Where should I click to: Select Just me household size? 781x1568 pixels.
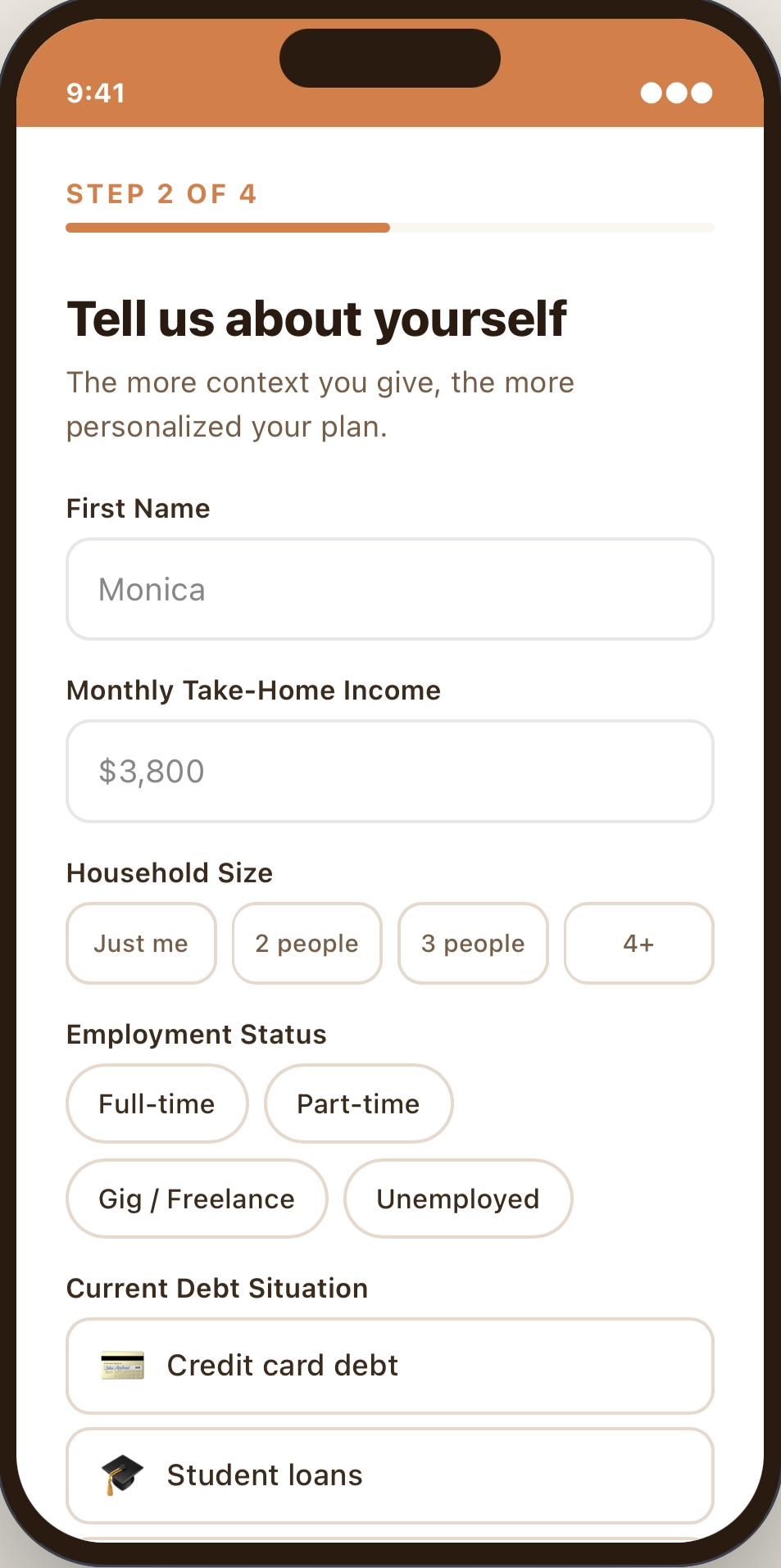click(x=141, y=943)
